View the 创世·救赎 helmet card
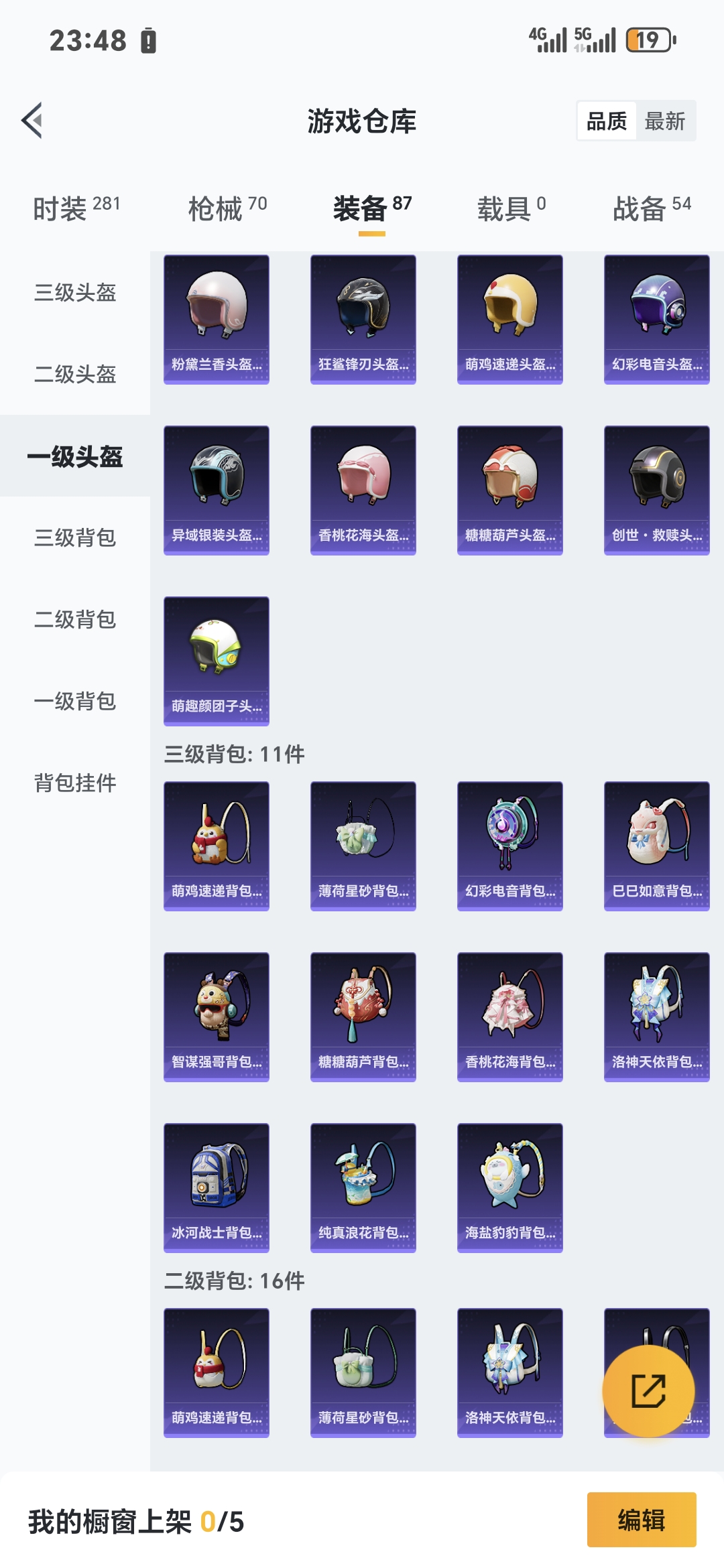The image size is (724, 1568). click(657, 491)
